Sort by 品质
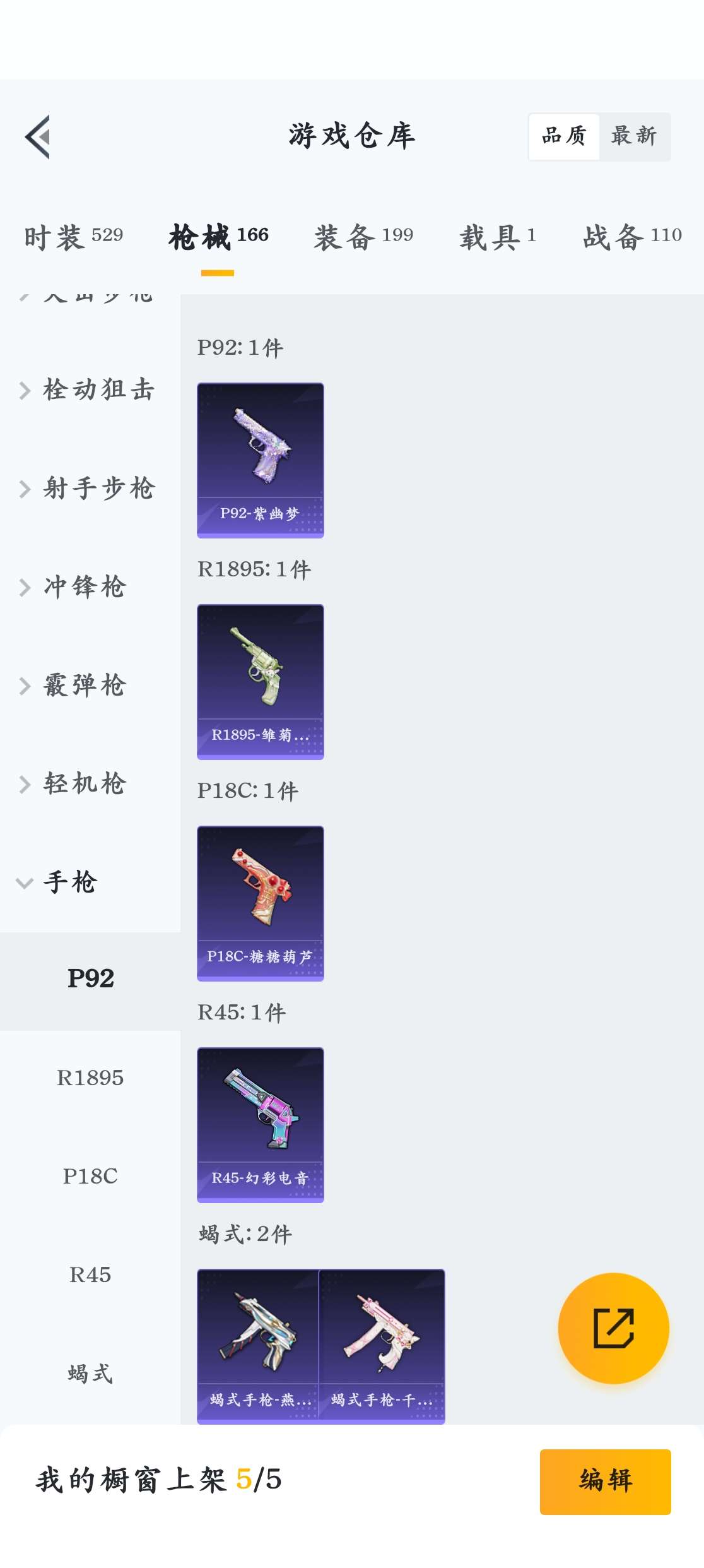 (x=564, y=136)
